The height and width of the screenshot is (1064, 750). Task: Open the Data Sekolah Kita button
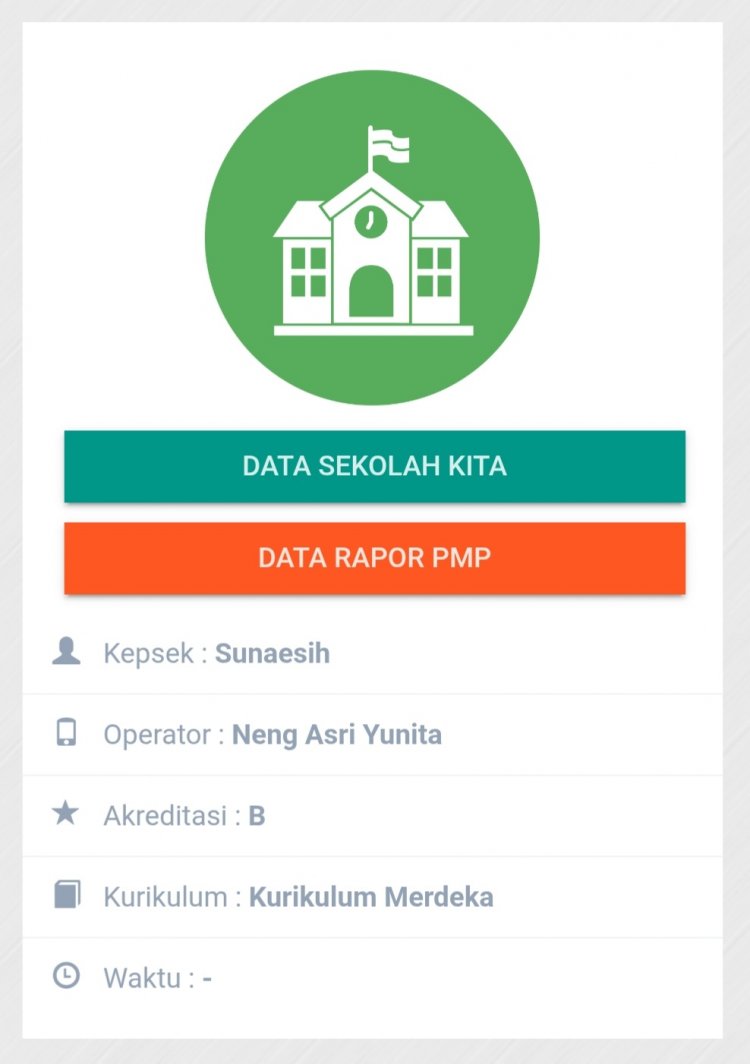(374, 466)
